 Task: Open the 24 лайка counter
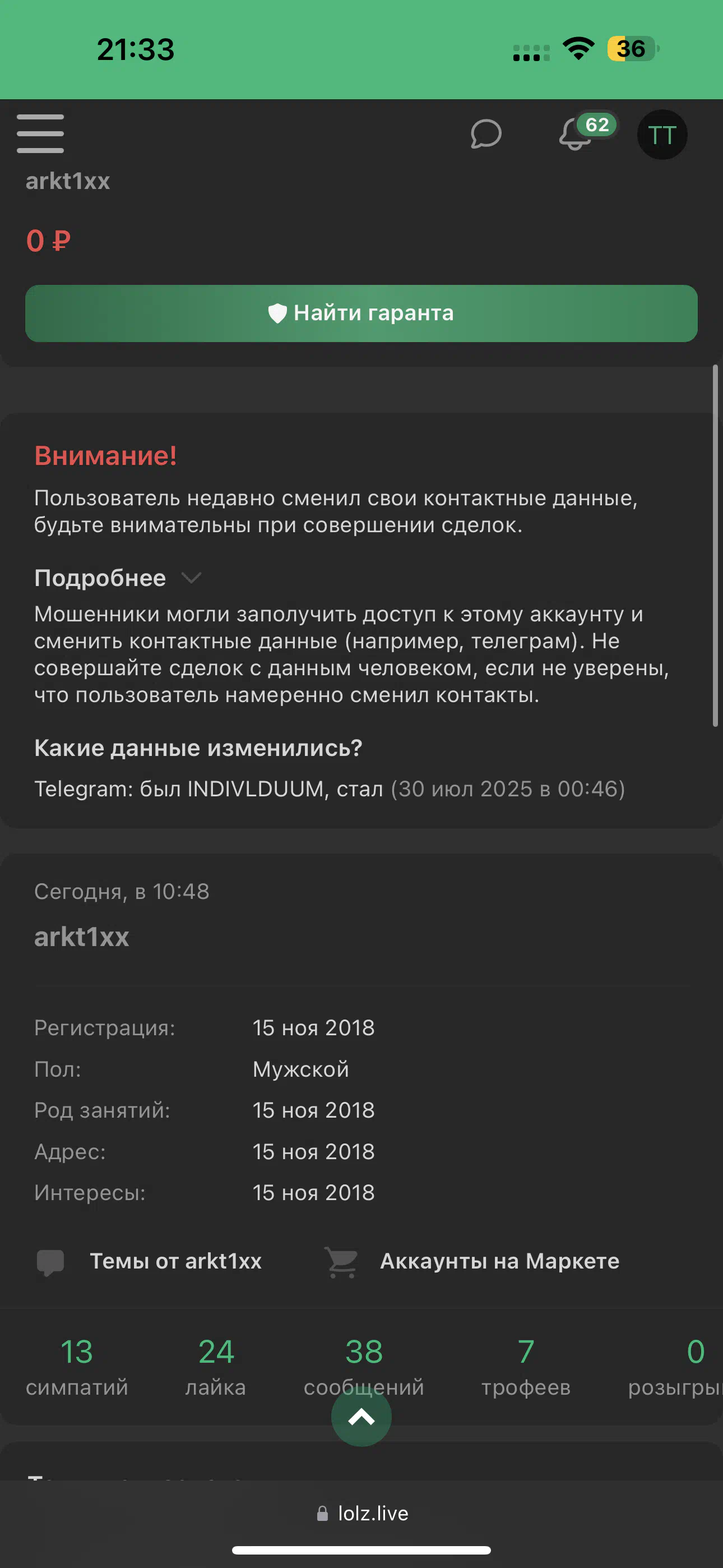click(216, 1367)
